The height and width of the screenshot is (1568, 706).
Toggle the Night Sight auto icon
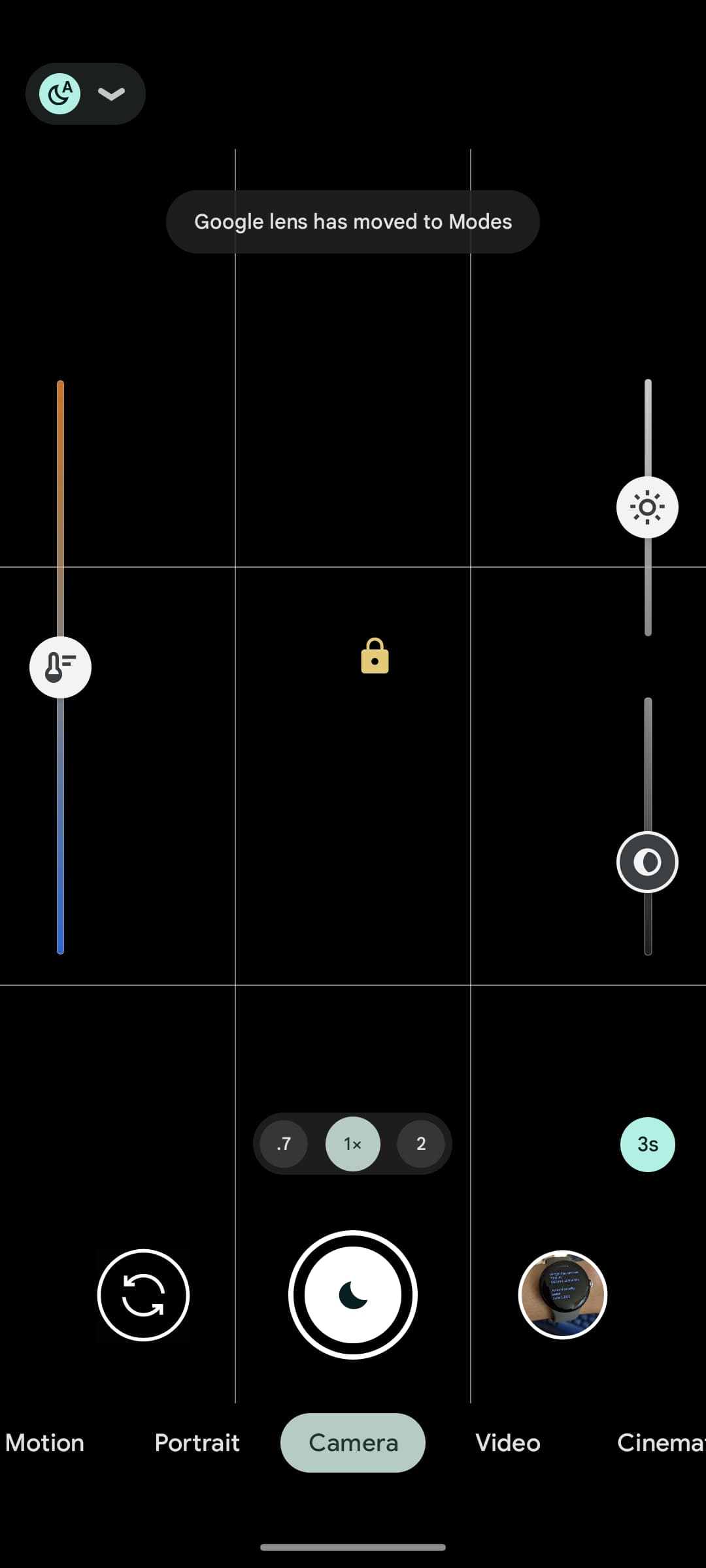60,94
